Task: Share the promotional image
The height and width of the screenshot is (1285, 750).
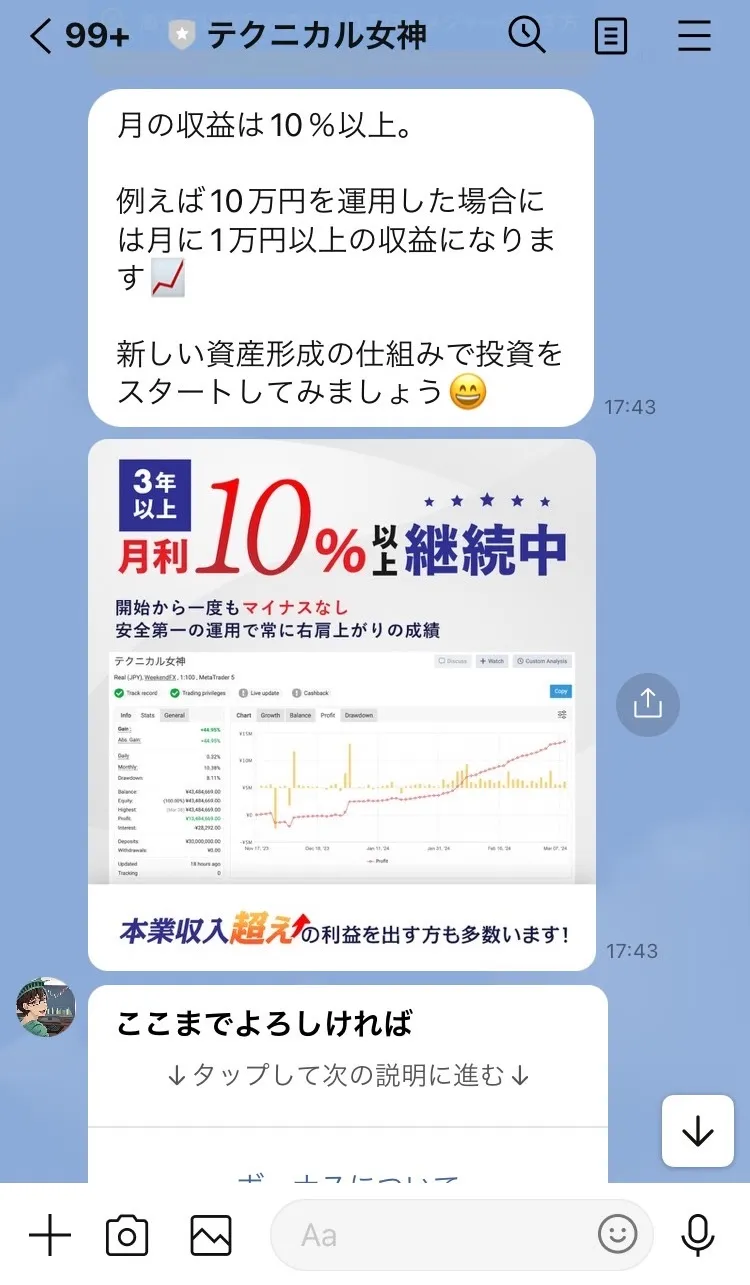Action: 647,705
